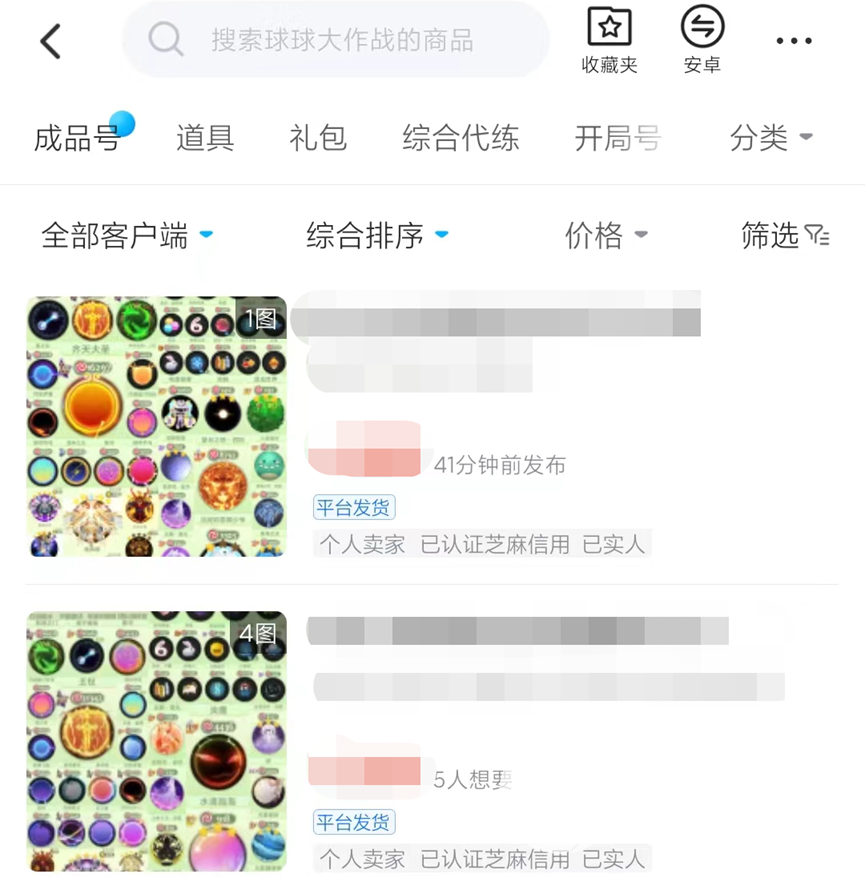Open 收藏夹 favorites
The width and height of the screenshot is (865, 878).
(609, 40)
